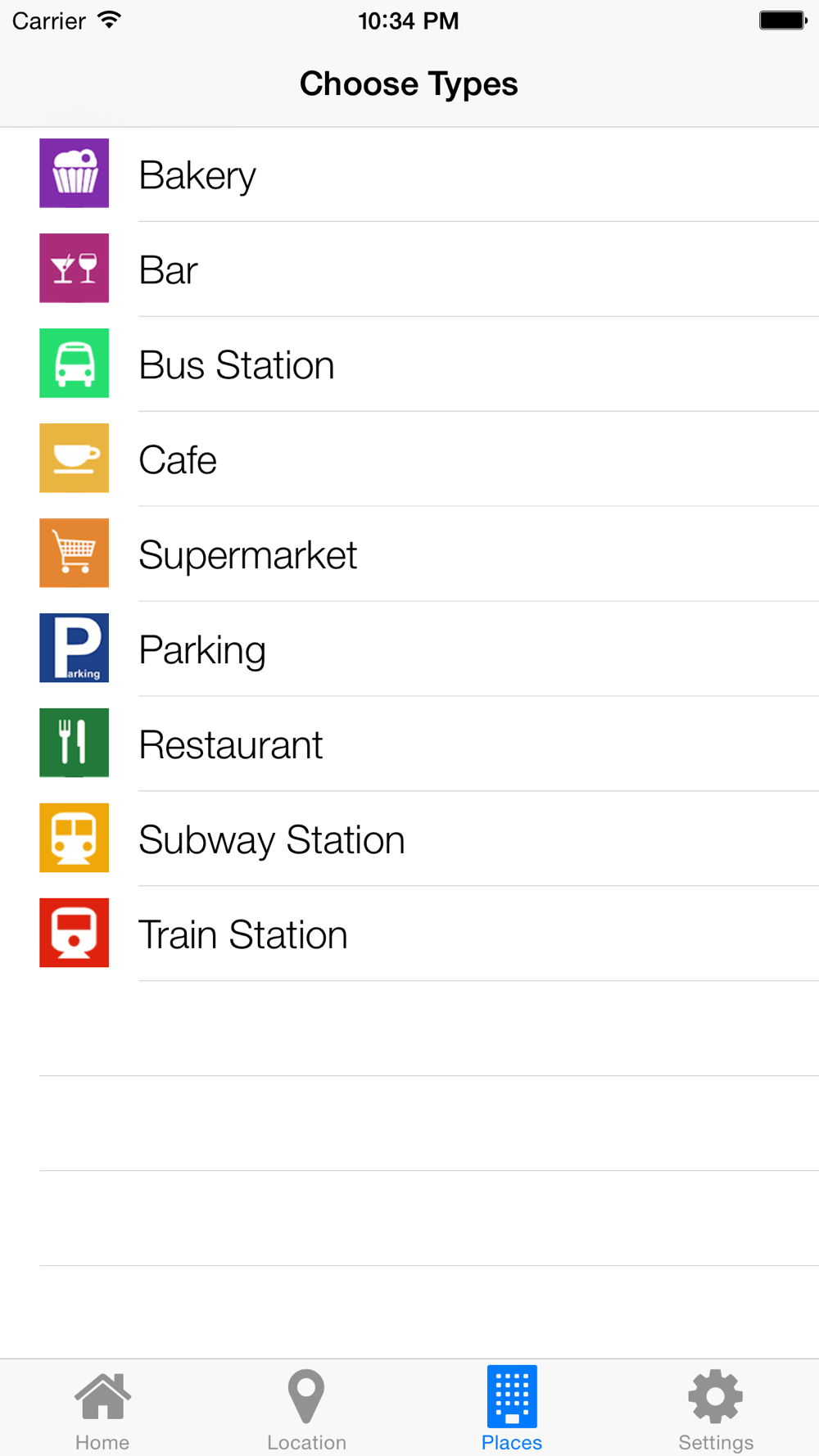Viewport: 819px width, 1456px height.
Task: Select the Bakery type
Action: click(409, 174)
